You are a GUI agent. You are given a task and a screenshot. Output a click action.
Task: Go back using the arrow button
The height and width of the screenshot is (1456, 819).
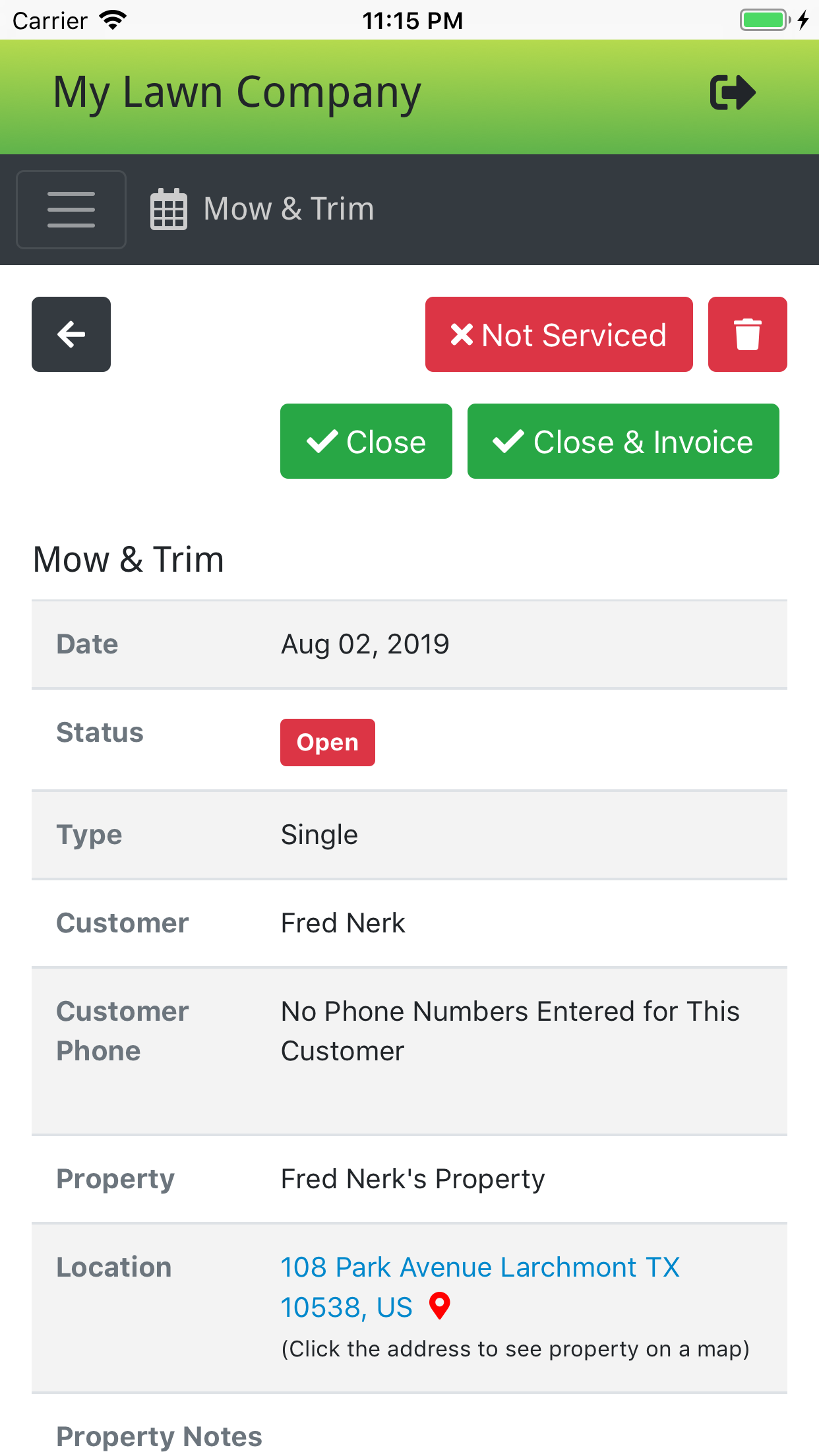[x=71, y=334]
